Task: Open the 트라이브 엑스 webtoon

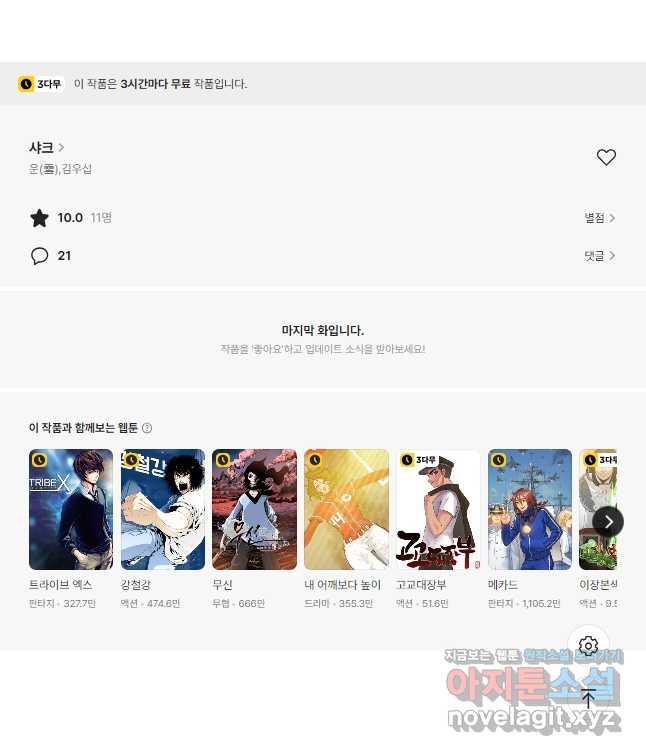Action: pyautogui.click(x=71, y=510)
